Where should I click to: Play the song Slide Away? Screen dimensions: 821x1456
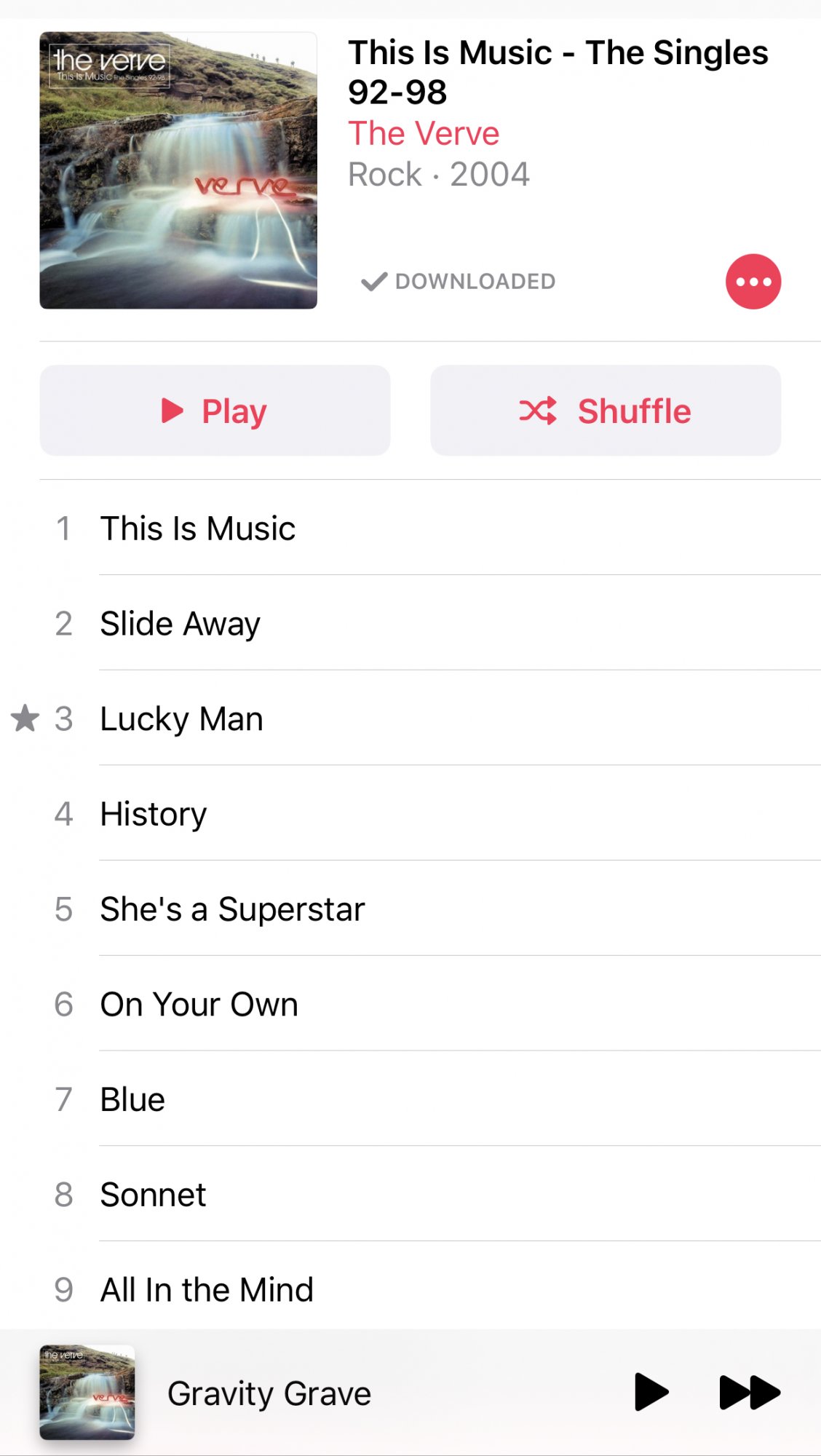(181, 624)
